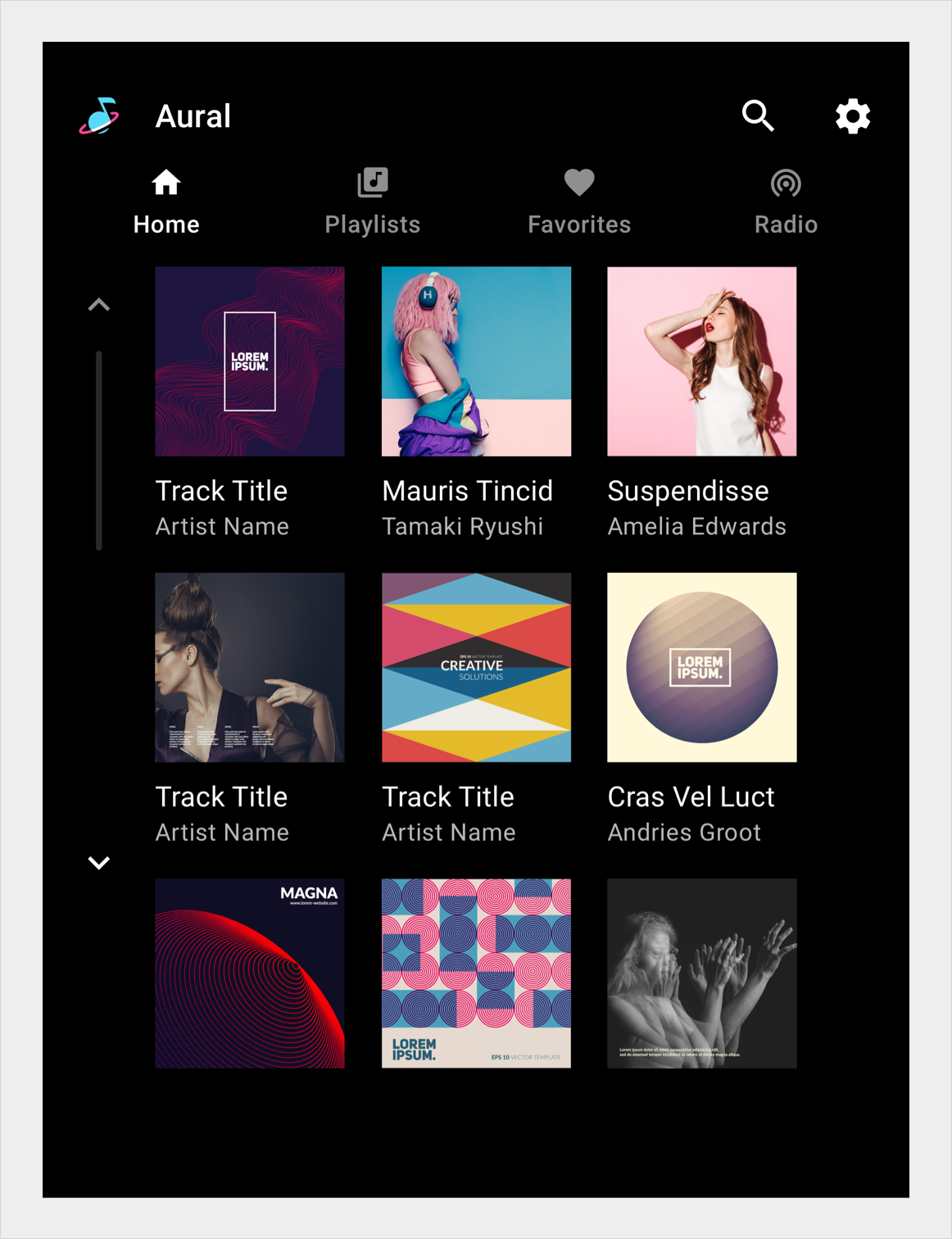952x1239 pixels.
Task: Switch to the Playlists tab
Action: tap(372, 202)
